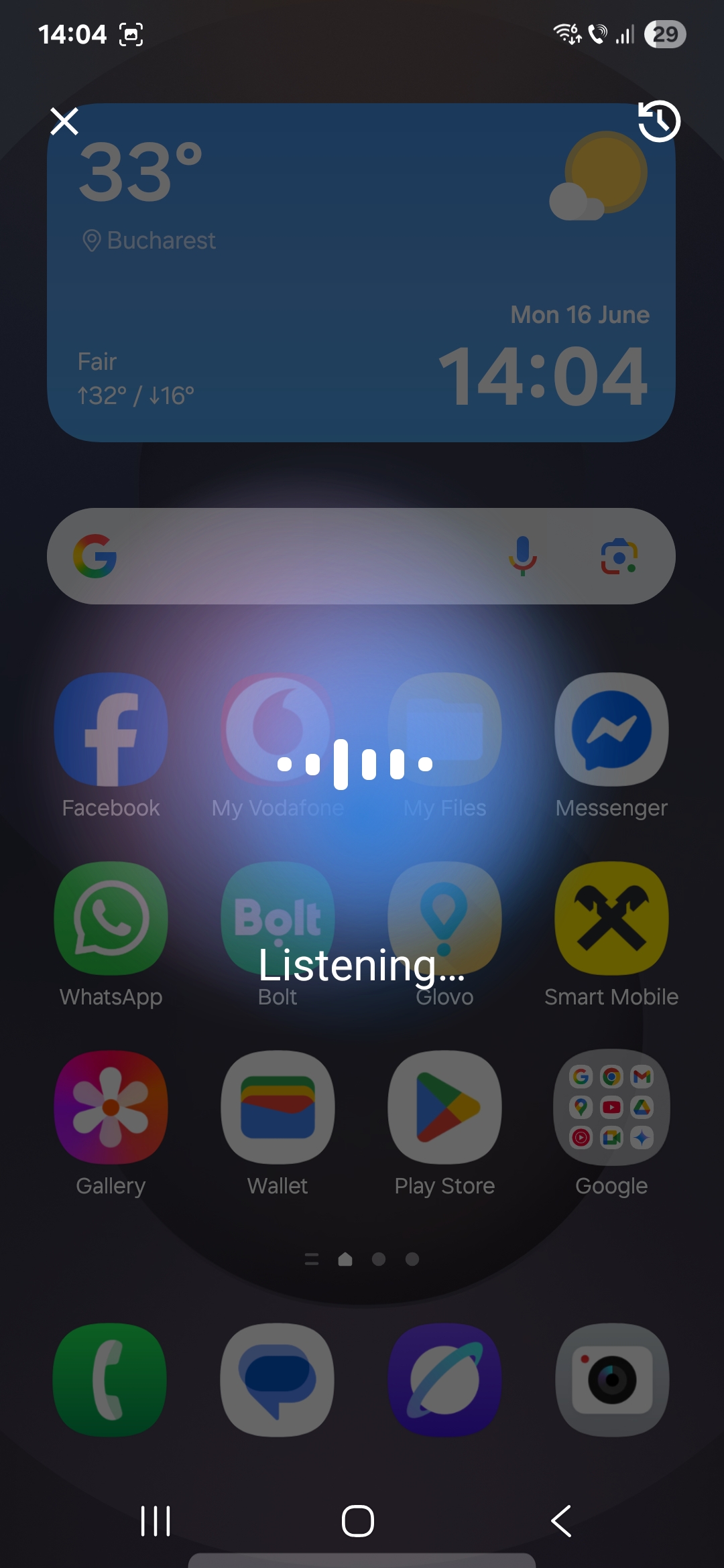Open voice search history
724x1568 pixels.
[x=659, y=121]
